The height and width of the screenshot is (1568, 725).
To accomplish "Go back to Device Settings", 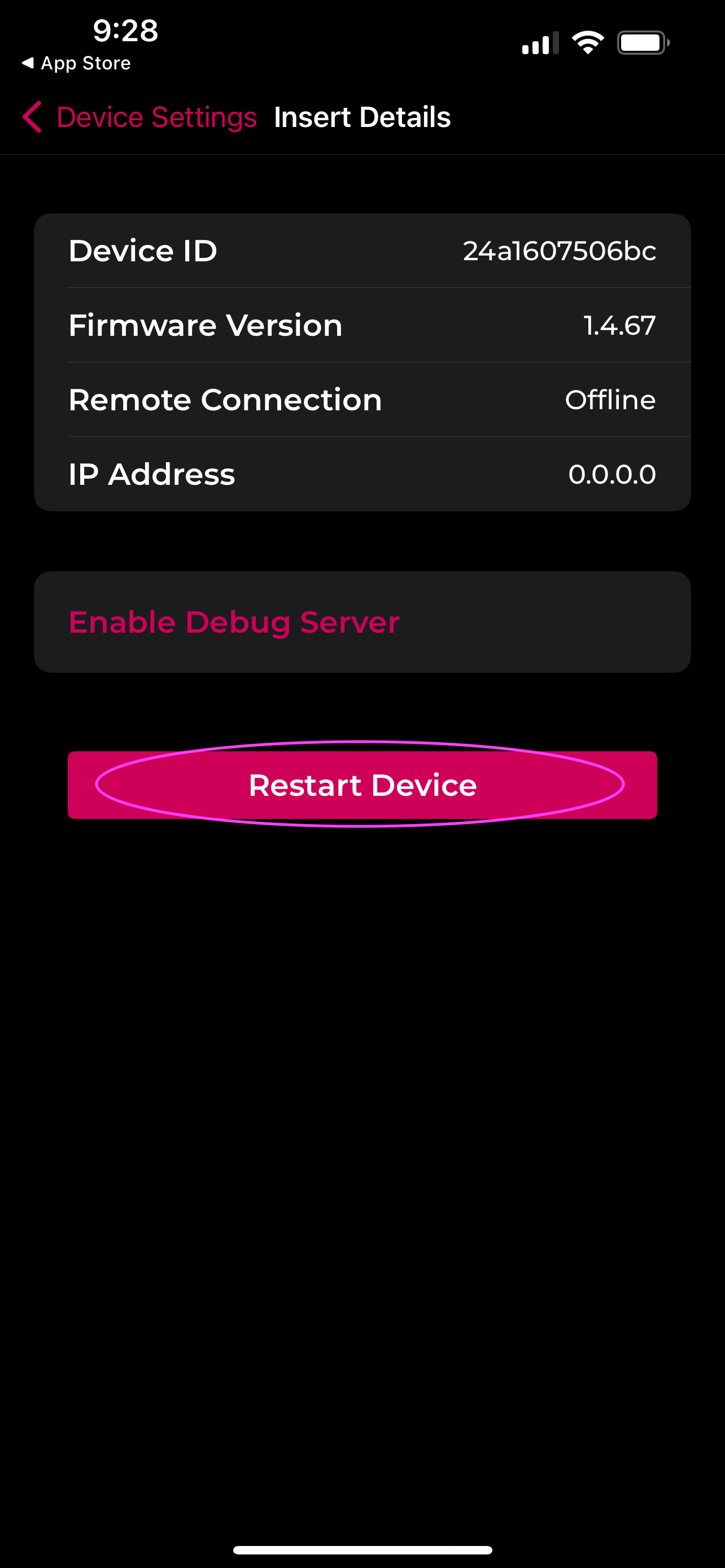I will pyautogui.click(x=140, y=117).
